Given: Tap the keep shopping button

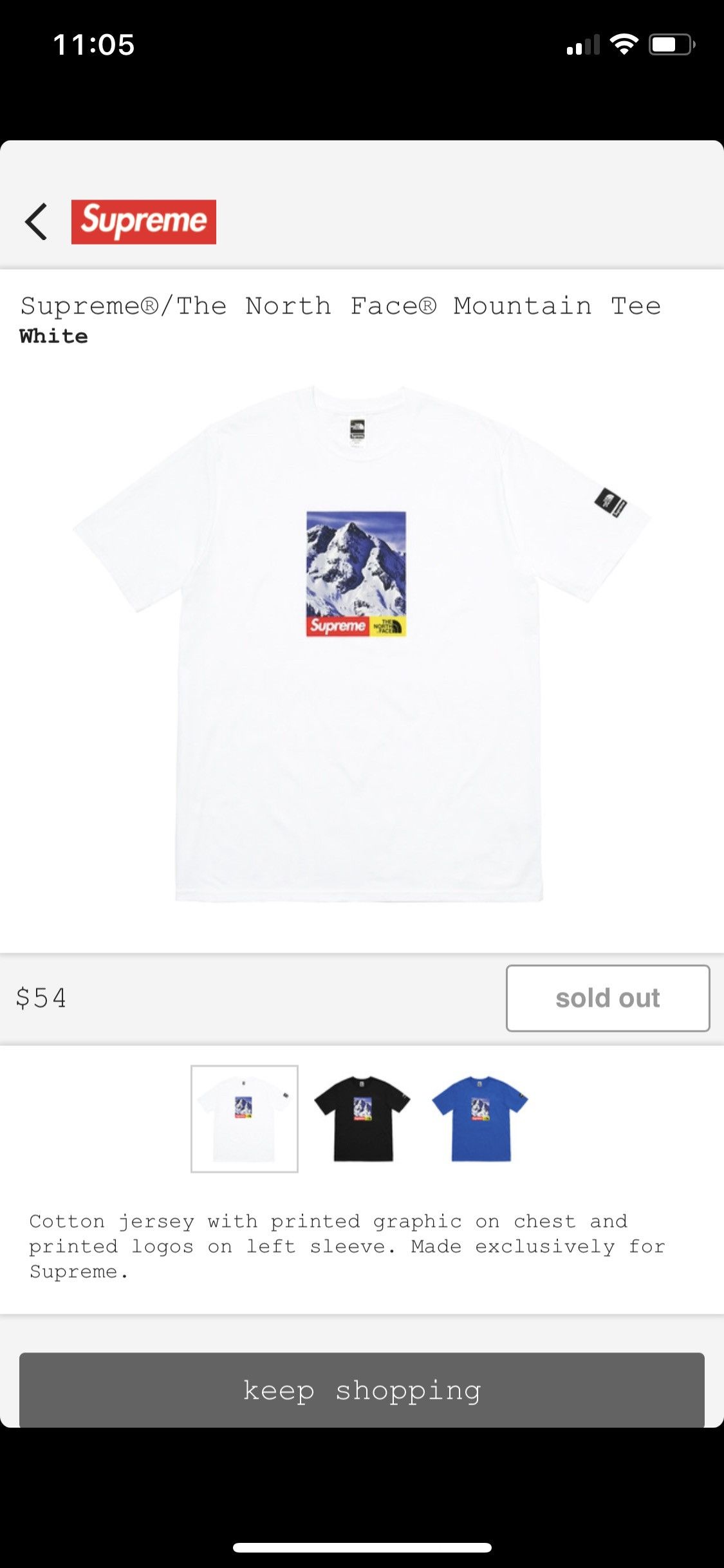Looking at the screenshot, I should tap(362, 1390).
